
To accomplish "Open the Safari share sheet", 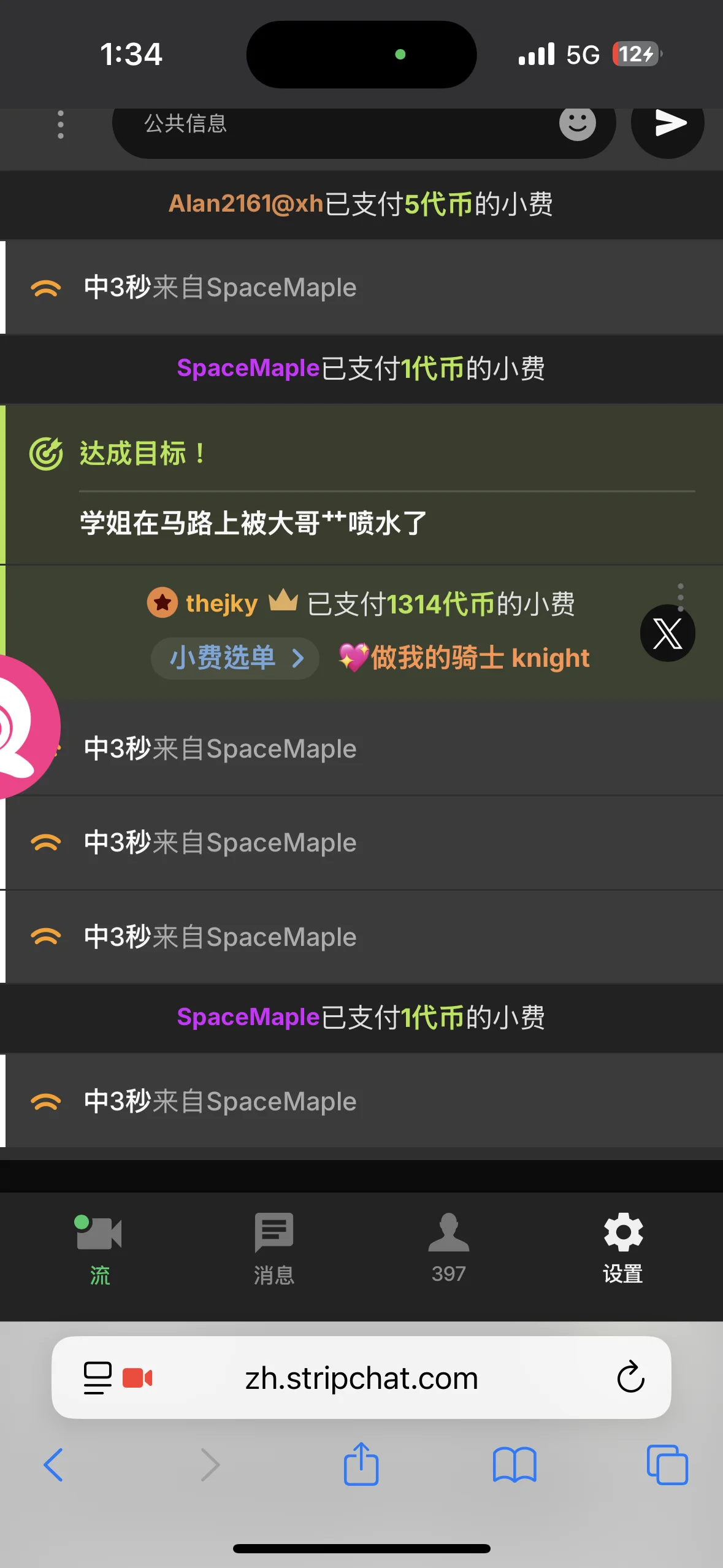I will point(361,1464).
